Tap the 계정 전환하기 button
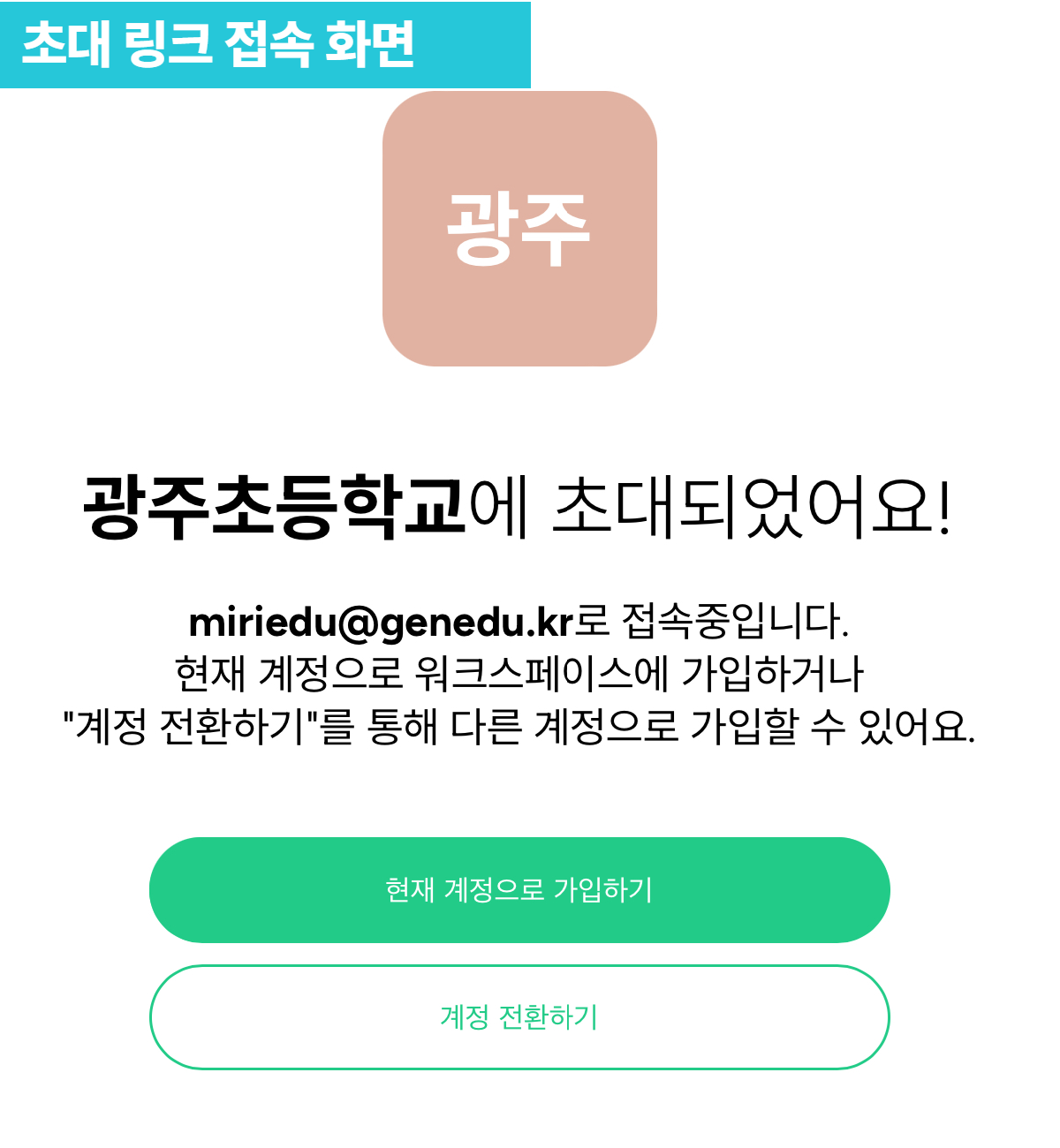 point(519,1017)
